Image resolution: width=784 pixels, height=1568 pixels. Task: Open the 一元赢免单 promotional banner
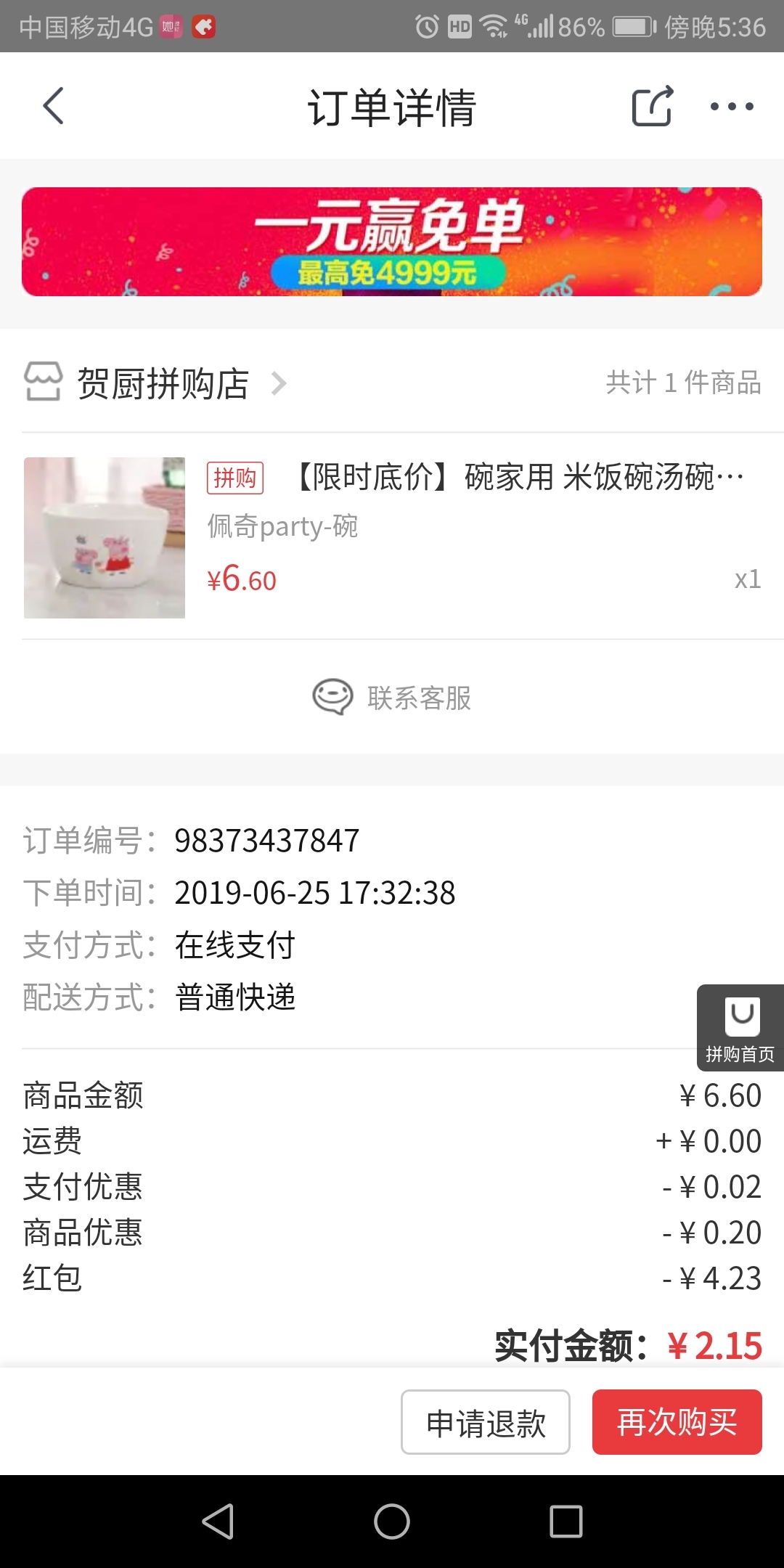click(392, 242)
